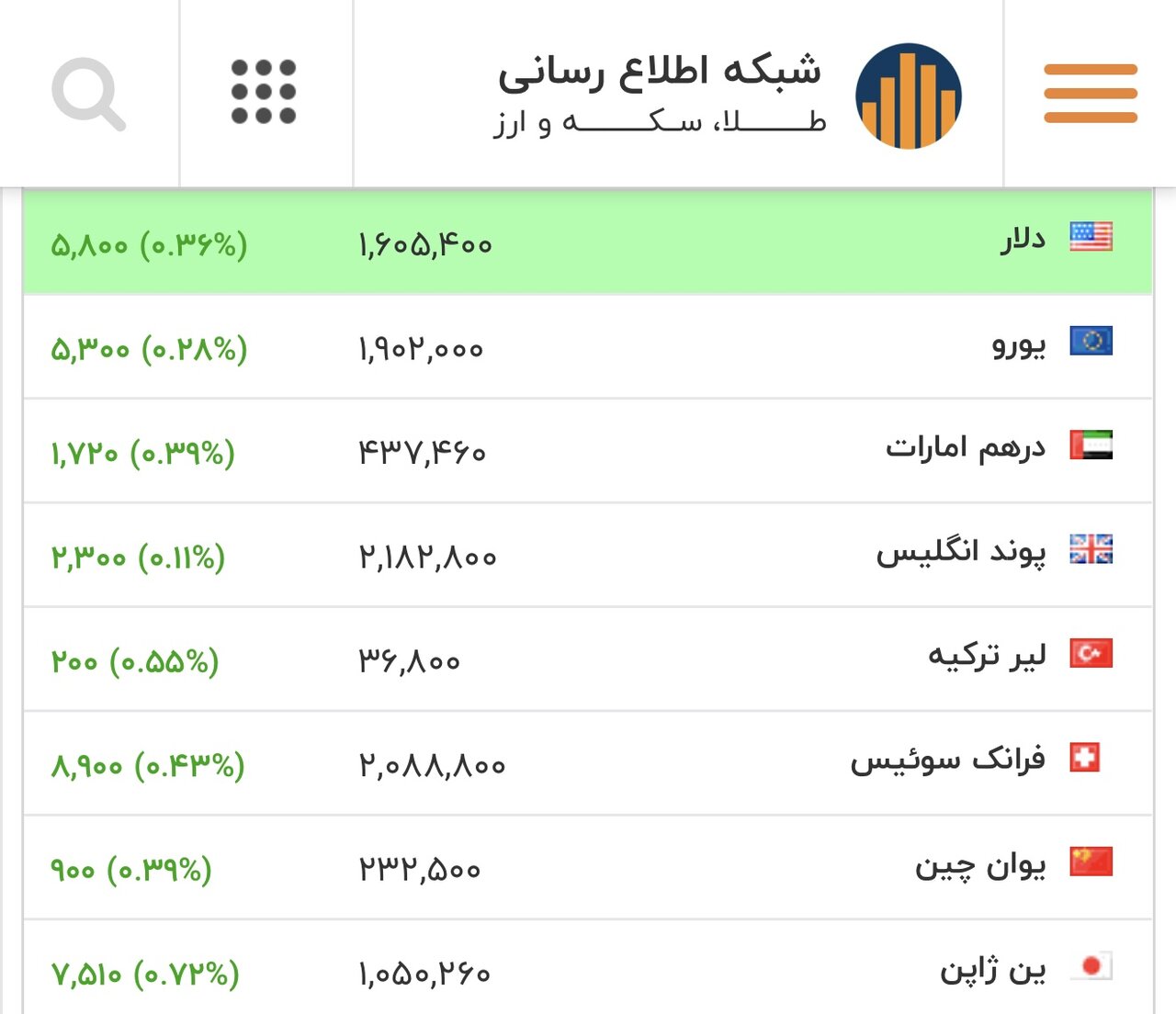
Task: Go to the site home via header logo
Action: 908,96
